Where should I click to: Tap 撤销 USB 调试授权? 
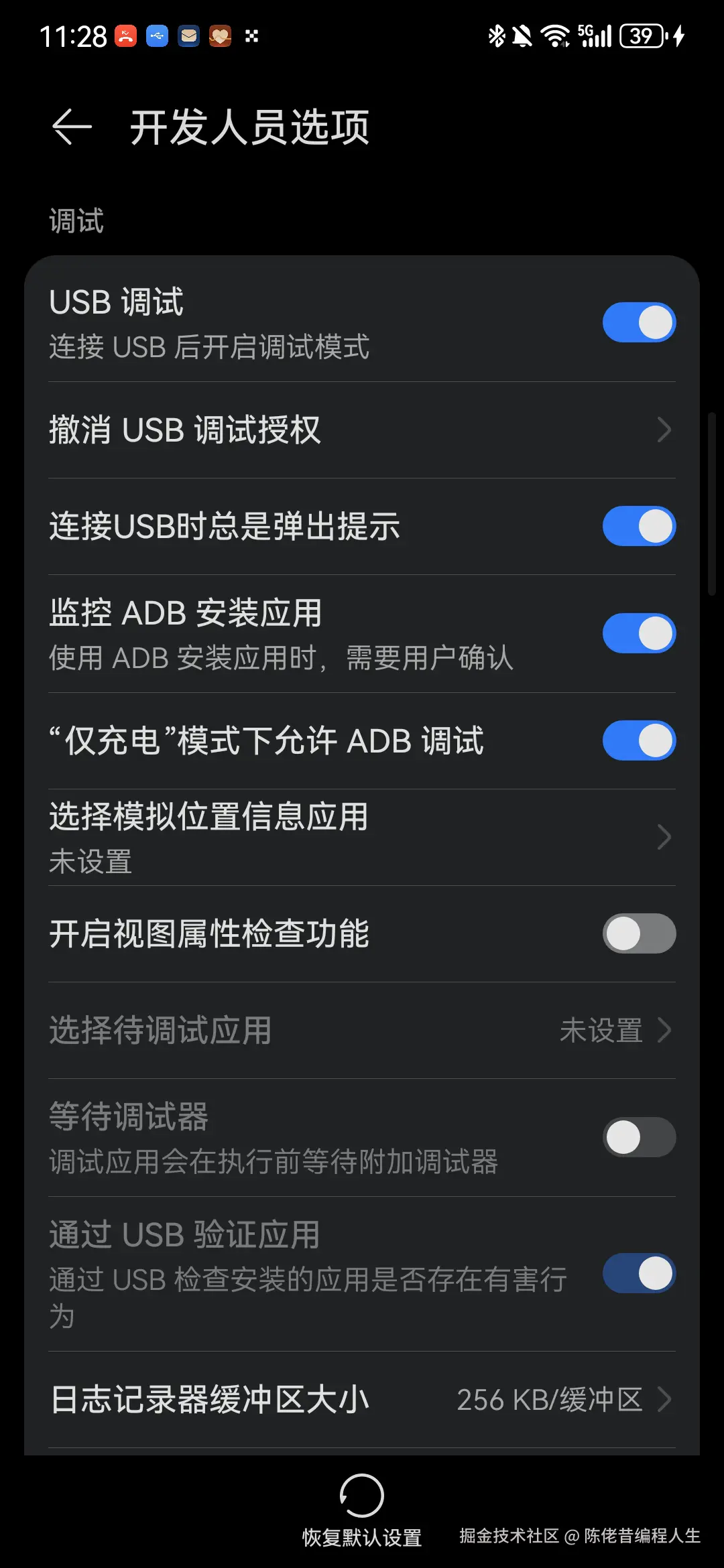tap(362, 430)
